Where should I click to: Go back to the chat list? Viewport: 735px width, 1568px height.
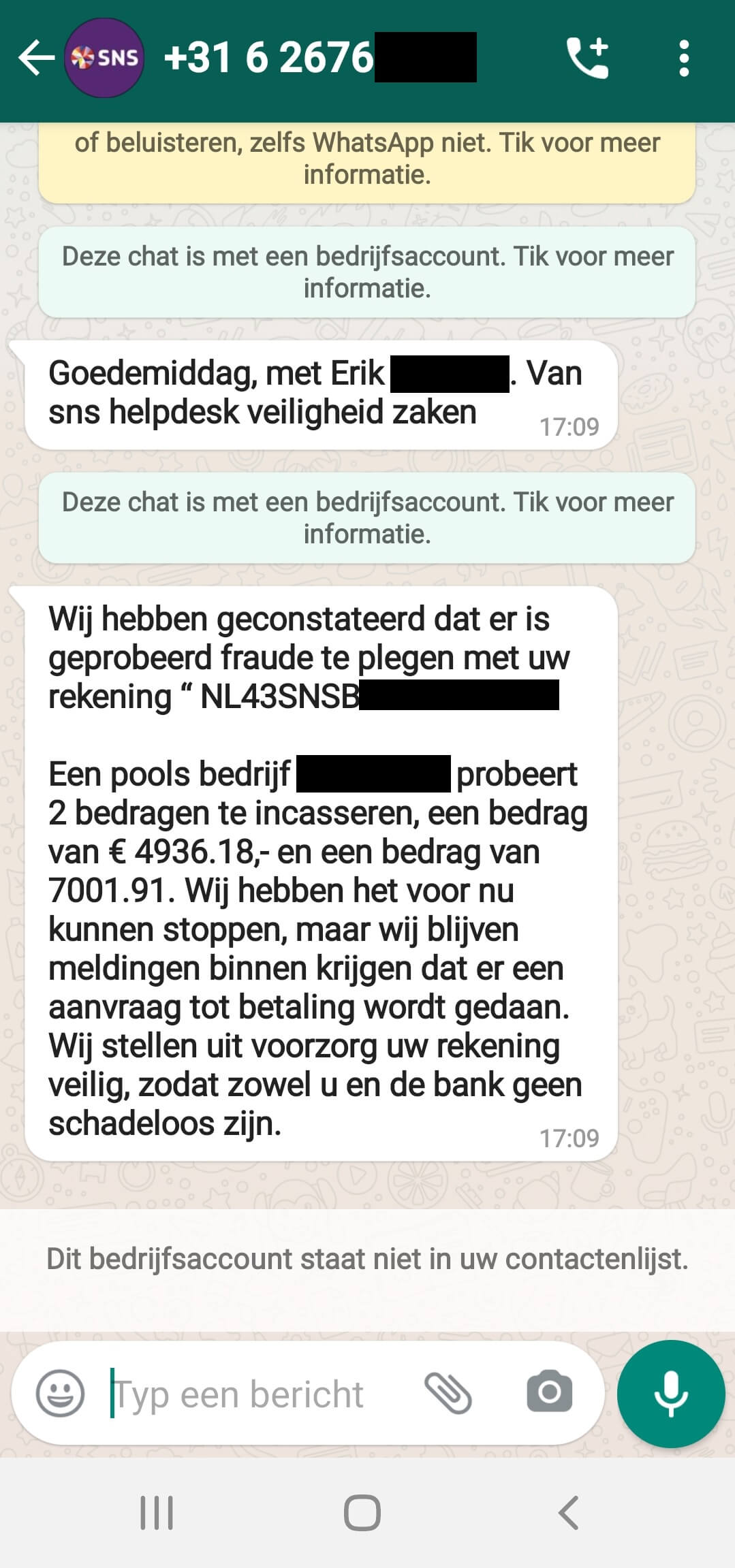(35, 58)
